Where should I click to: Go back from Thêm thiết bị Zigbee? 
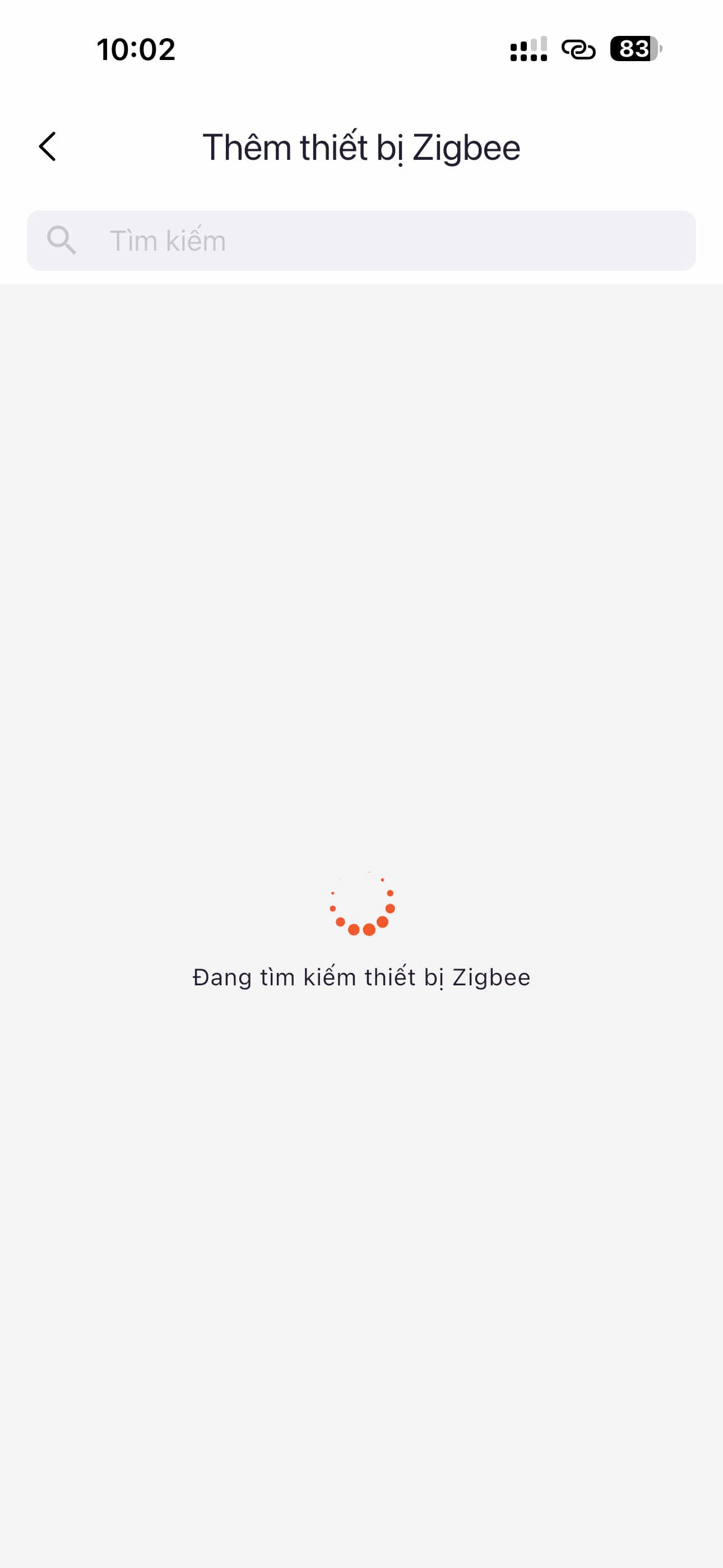pyautogui.click(x=48, y=147)
